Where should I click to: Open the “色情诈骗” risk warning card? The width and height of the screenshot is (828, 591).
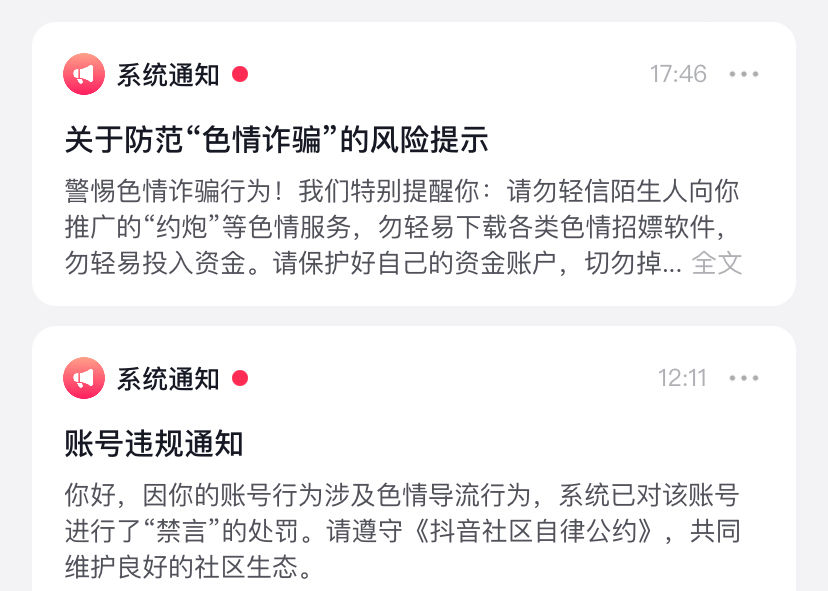point(277,141)
